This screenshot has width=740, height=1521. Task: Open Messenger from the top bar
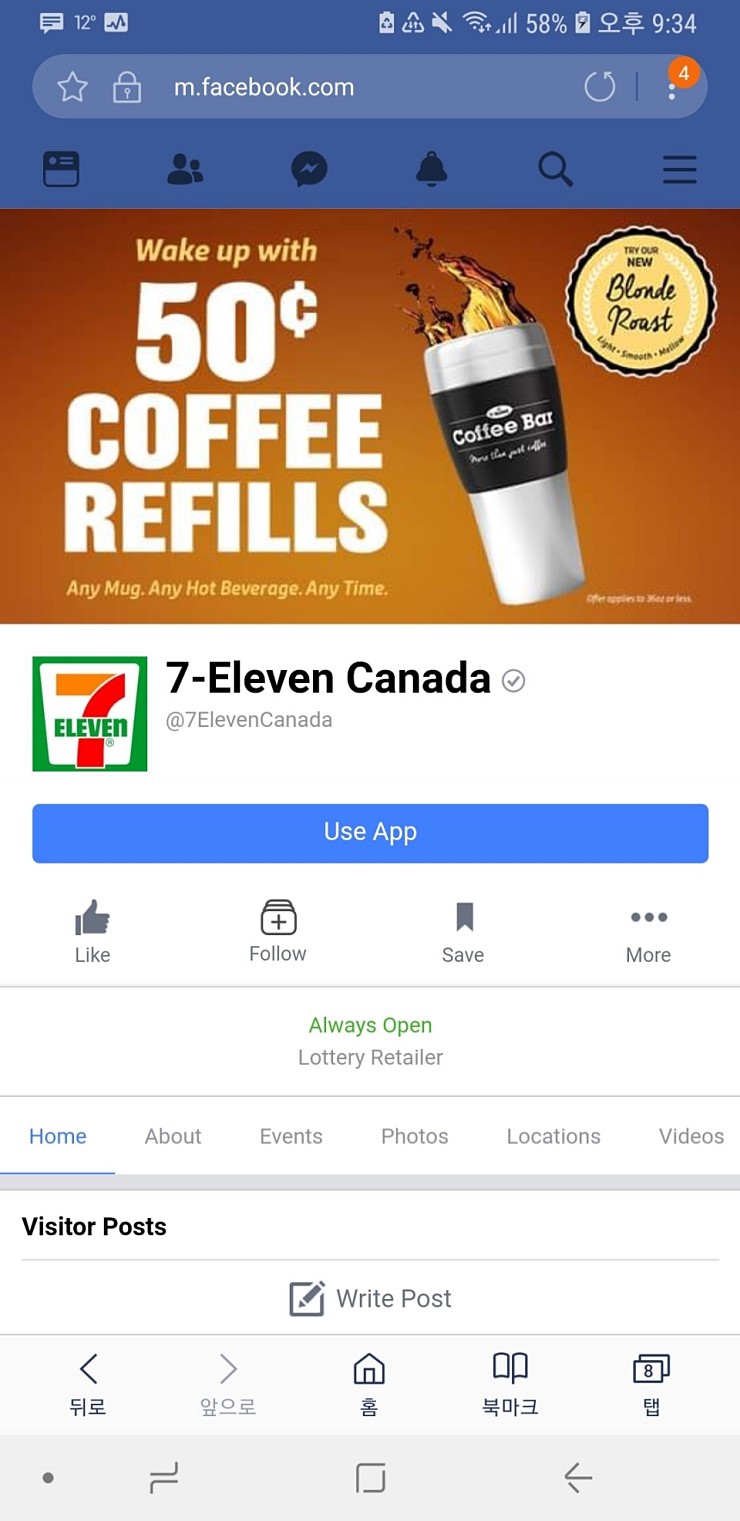(309, 169)
